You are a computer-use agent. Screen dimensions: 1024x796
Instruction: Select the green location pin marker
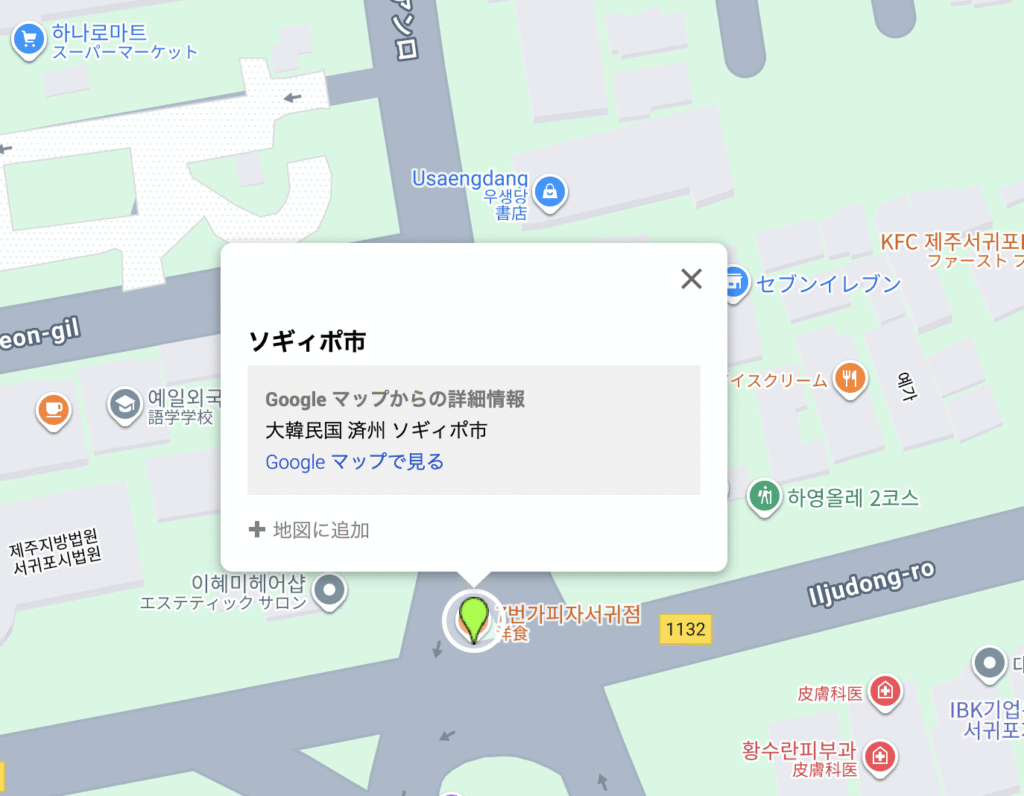[x=473, y=615]
